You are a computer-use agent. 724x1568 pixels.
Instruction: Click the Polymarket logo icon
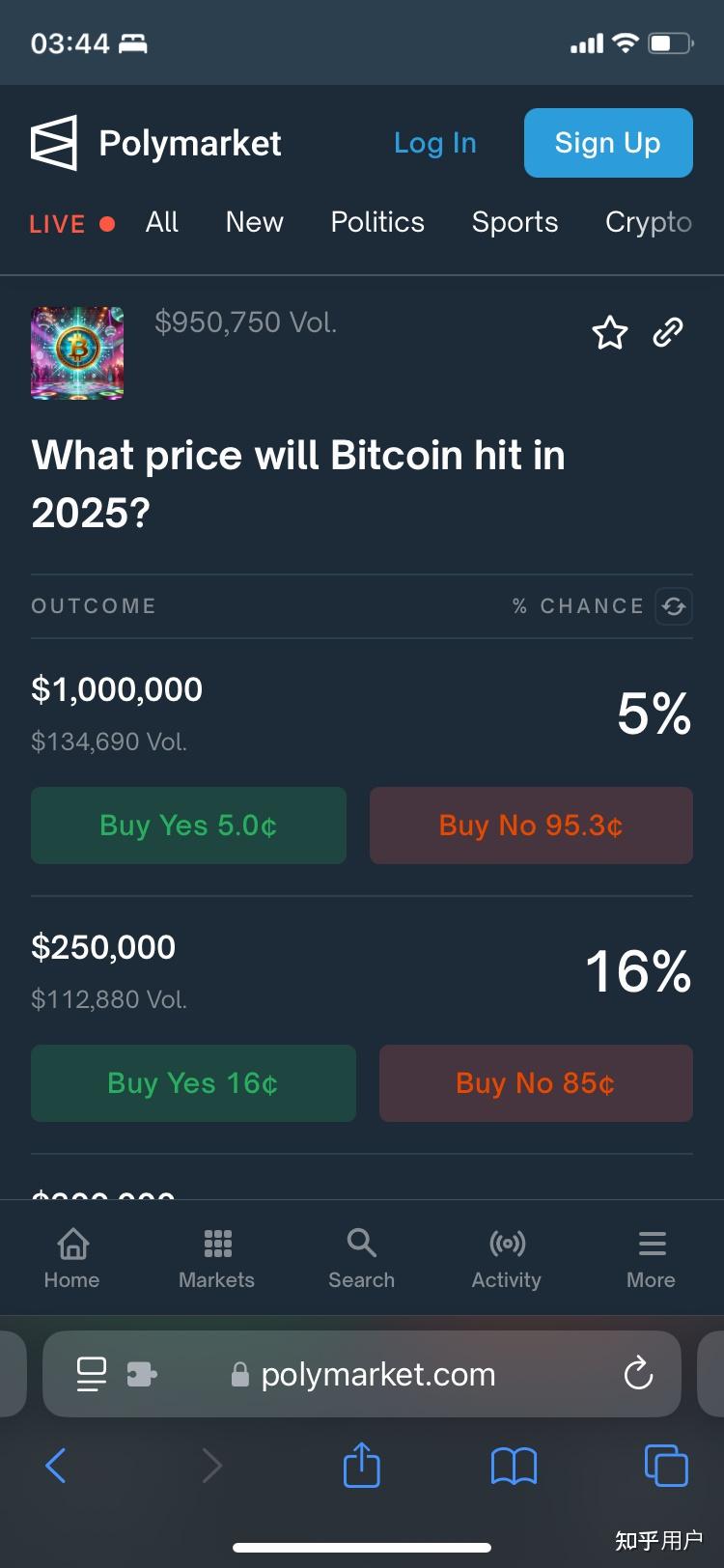click(x=56, y=142)
